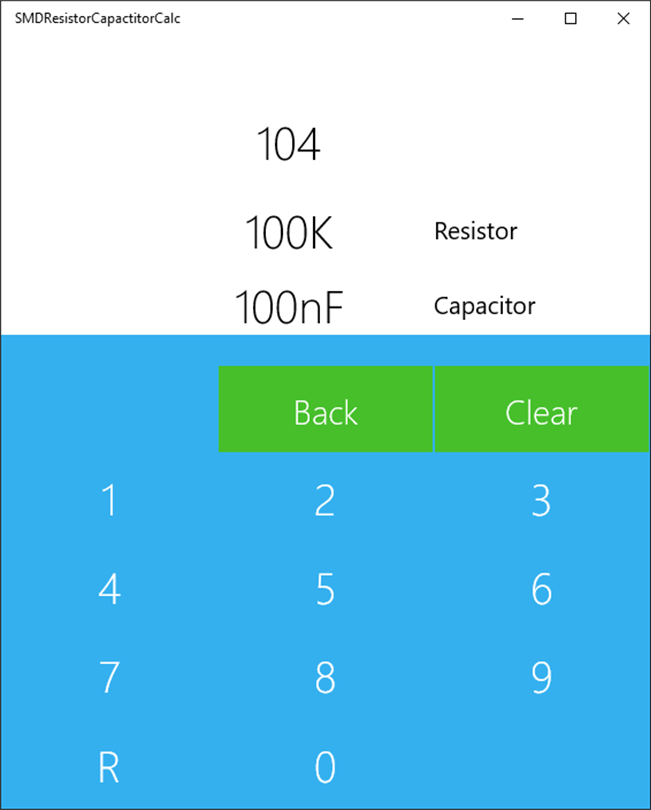Image resolution: width=651 pixels, height=810 pixels.
Task: Tap the number 6 key
Action: pyautogui.click(x=541, y=589)
